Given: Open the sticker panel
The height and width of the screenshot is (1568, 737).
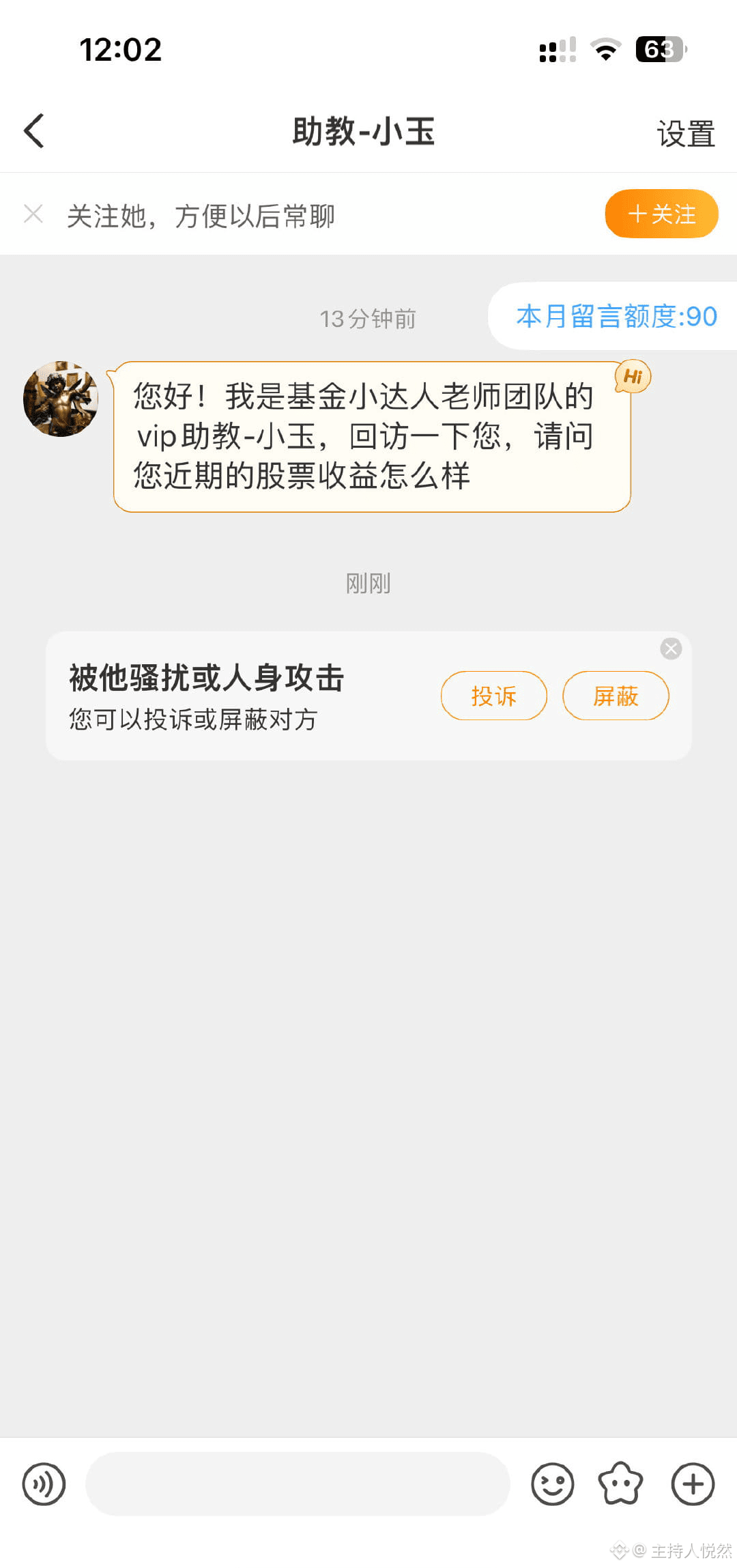Looking at the screenshot, I should (620, 1484).
